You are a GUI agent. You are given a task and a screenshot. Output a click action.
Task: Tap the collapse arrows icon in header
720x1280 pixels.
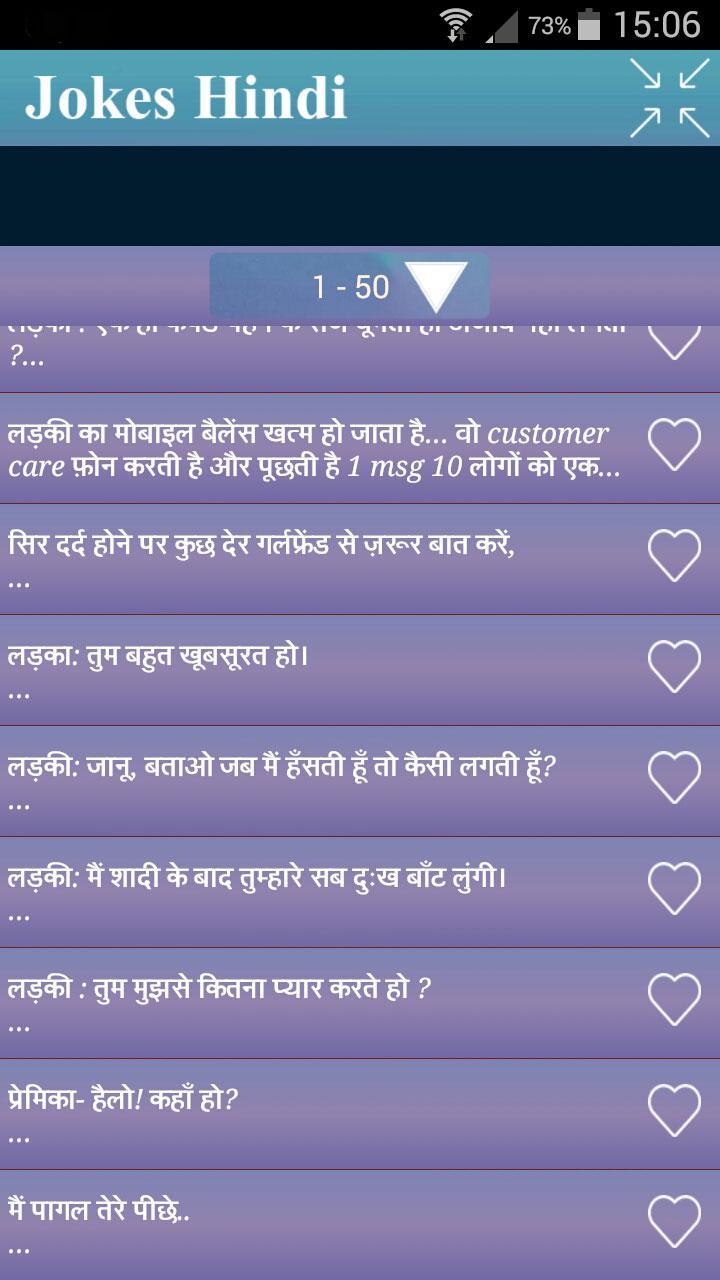tap(669, 98)
